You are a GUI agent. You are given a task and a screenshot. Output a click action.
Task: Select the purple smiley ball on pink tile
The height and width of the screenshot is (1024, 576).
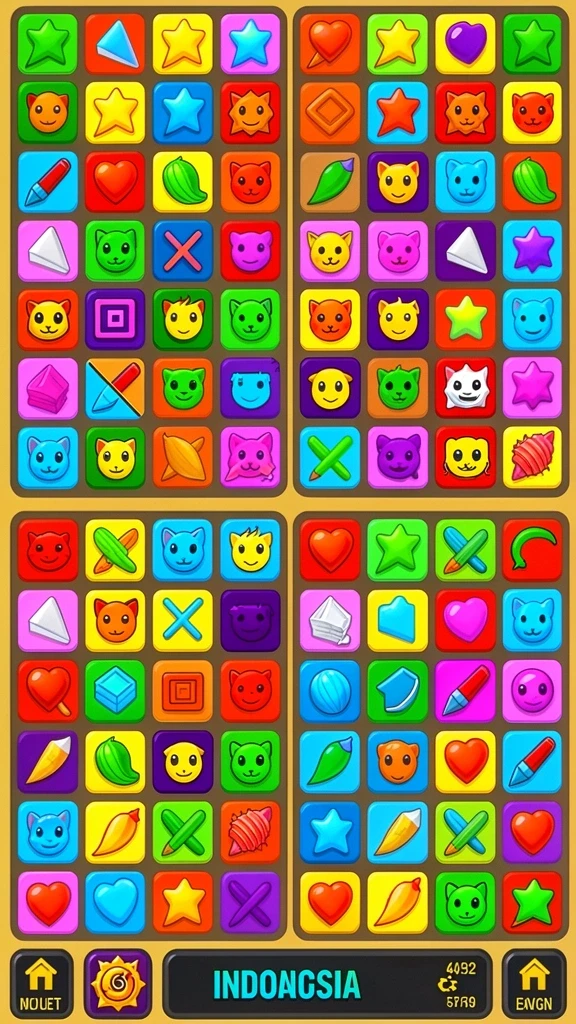(x=532, y=690)
